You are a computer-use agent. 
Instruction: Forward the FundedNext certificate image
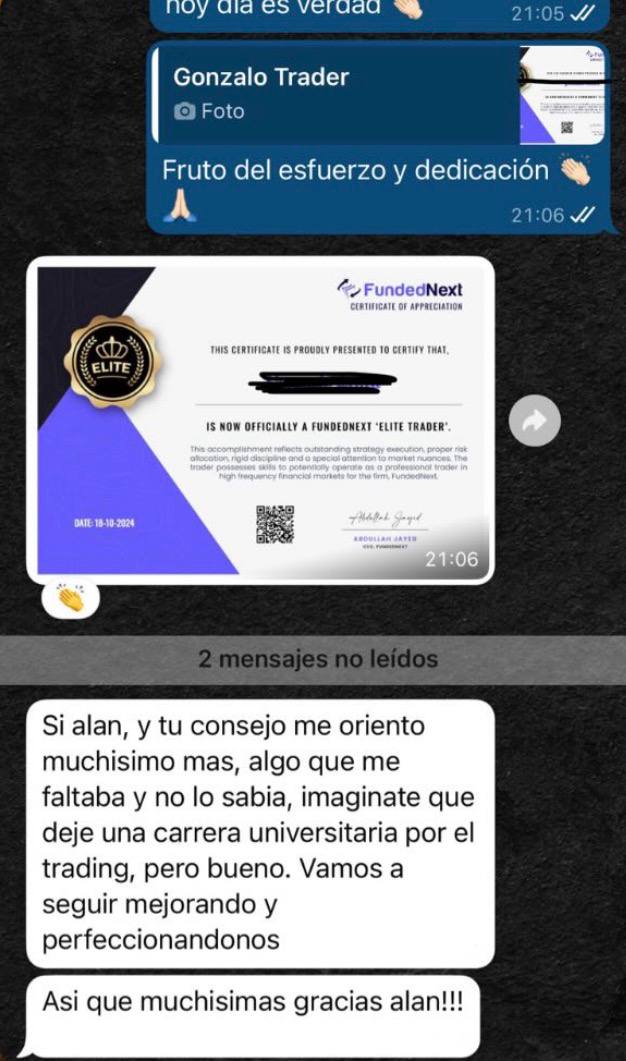tap(537, 423)
